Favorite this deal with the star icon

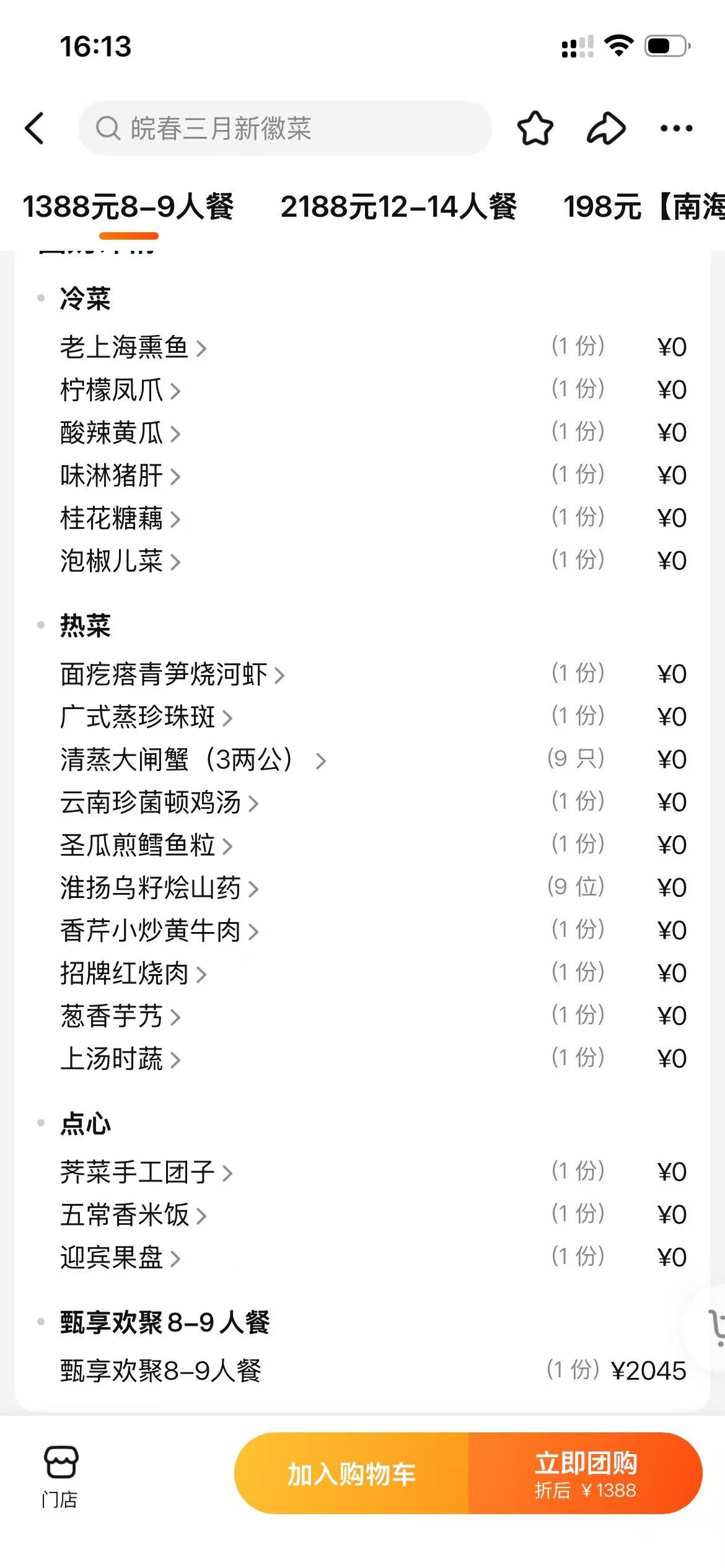tap(535, 128)
